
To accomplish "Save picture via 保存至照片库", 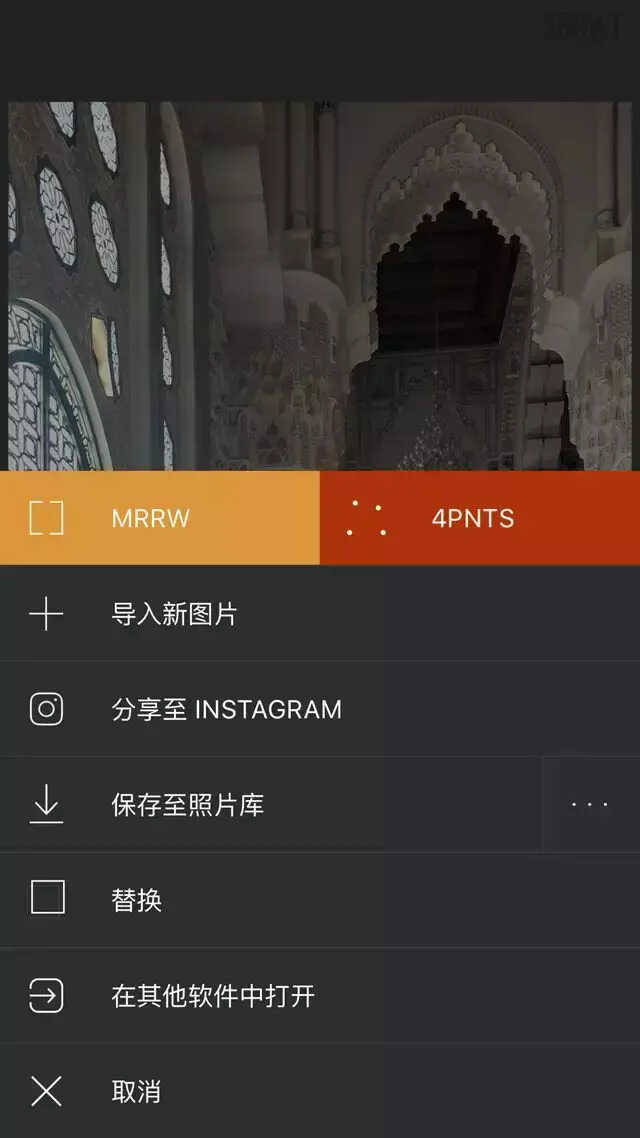I will [x=271, y=805].
